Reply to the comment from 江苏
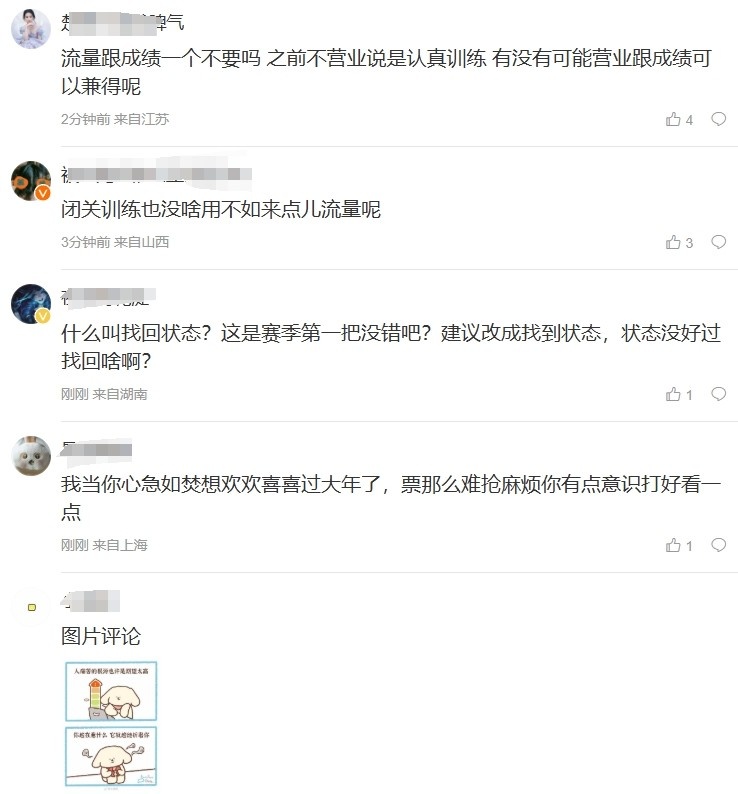 click(x=718, y=119)
